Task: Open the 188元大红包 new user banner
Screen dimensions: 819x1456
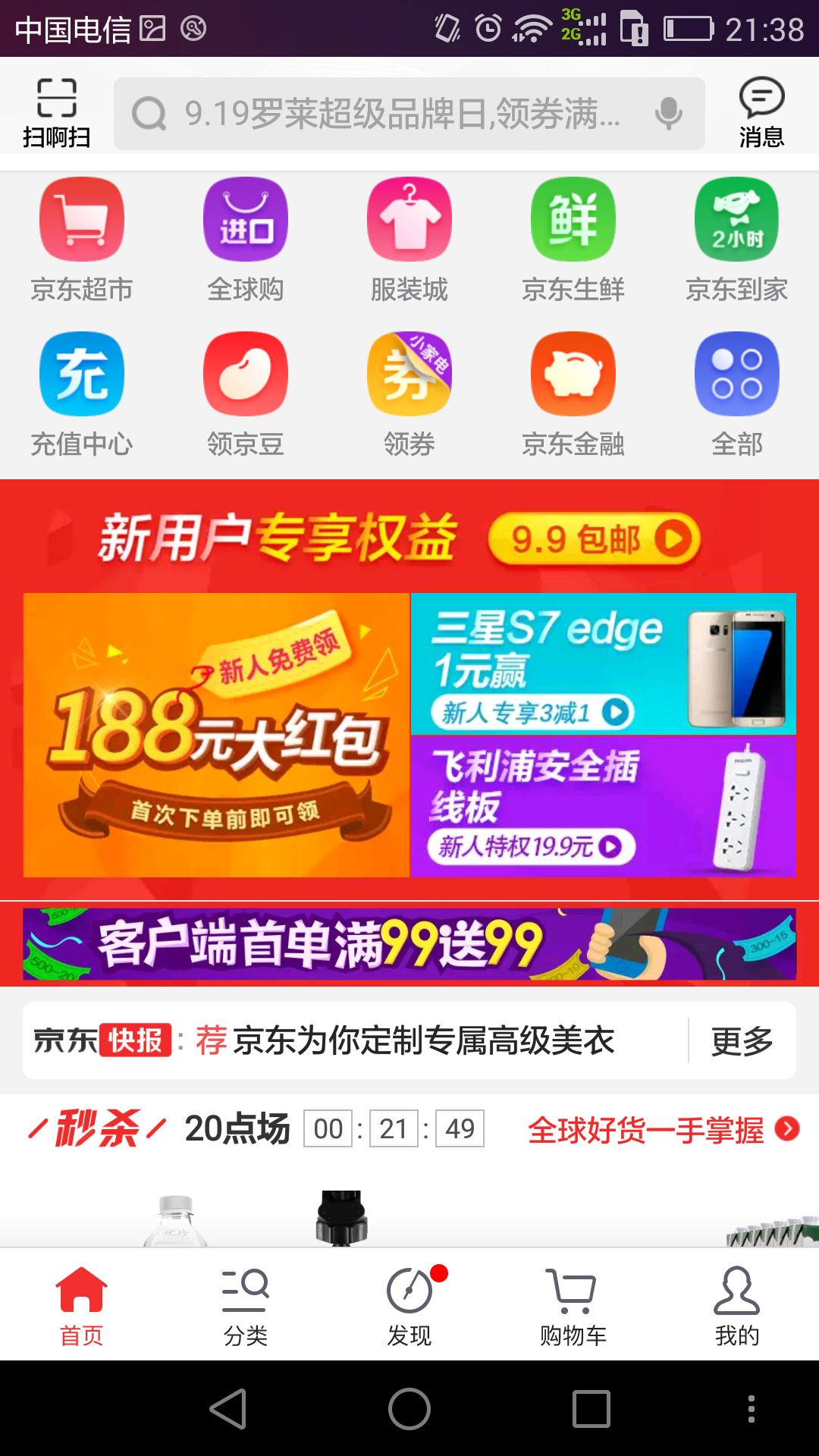Action: (x=217, y=736)
